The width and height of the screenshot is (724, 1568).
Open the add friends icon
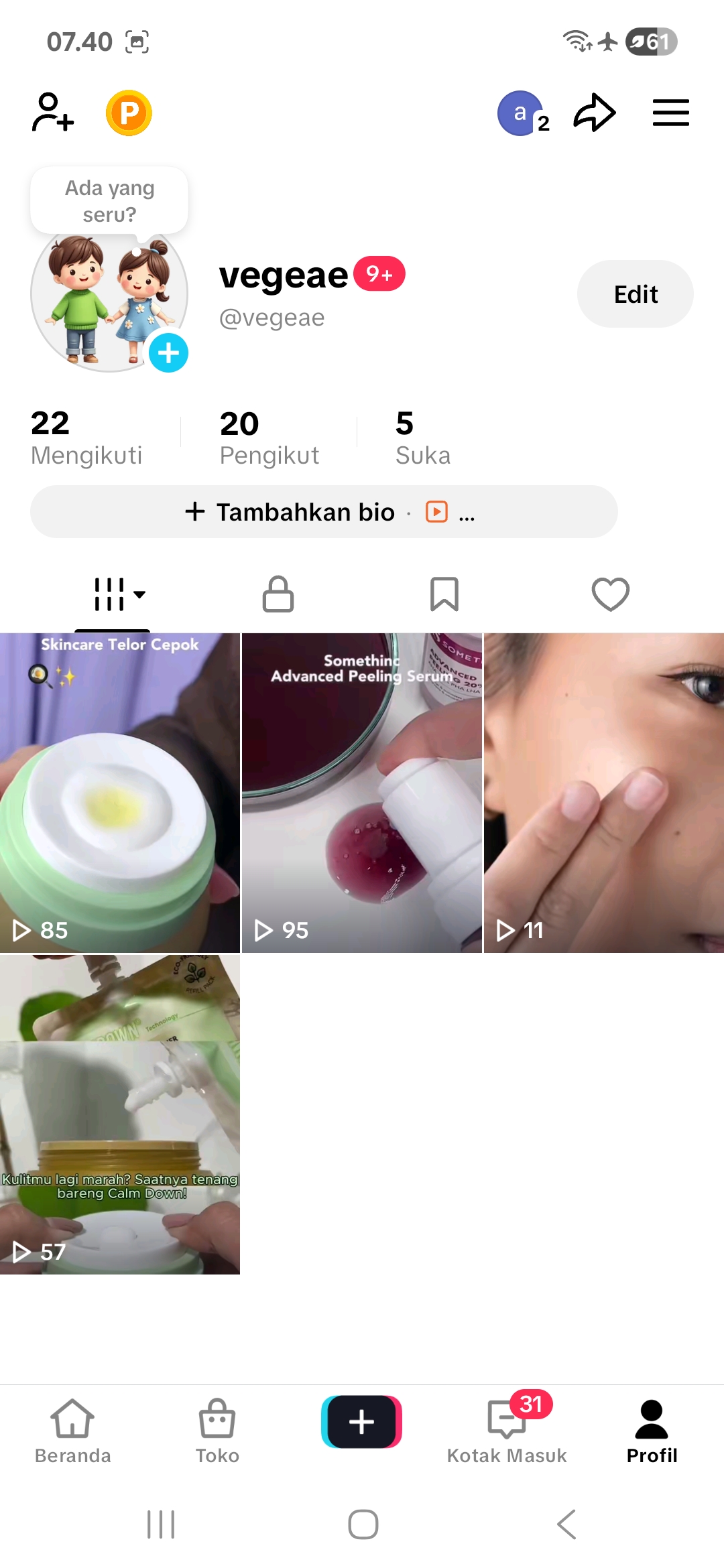(53, 113)
